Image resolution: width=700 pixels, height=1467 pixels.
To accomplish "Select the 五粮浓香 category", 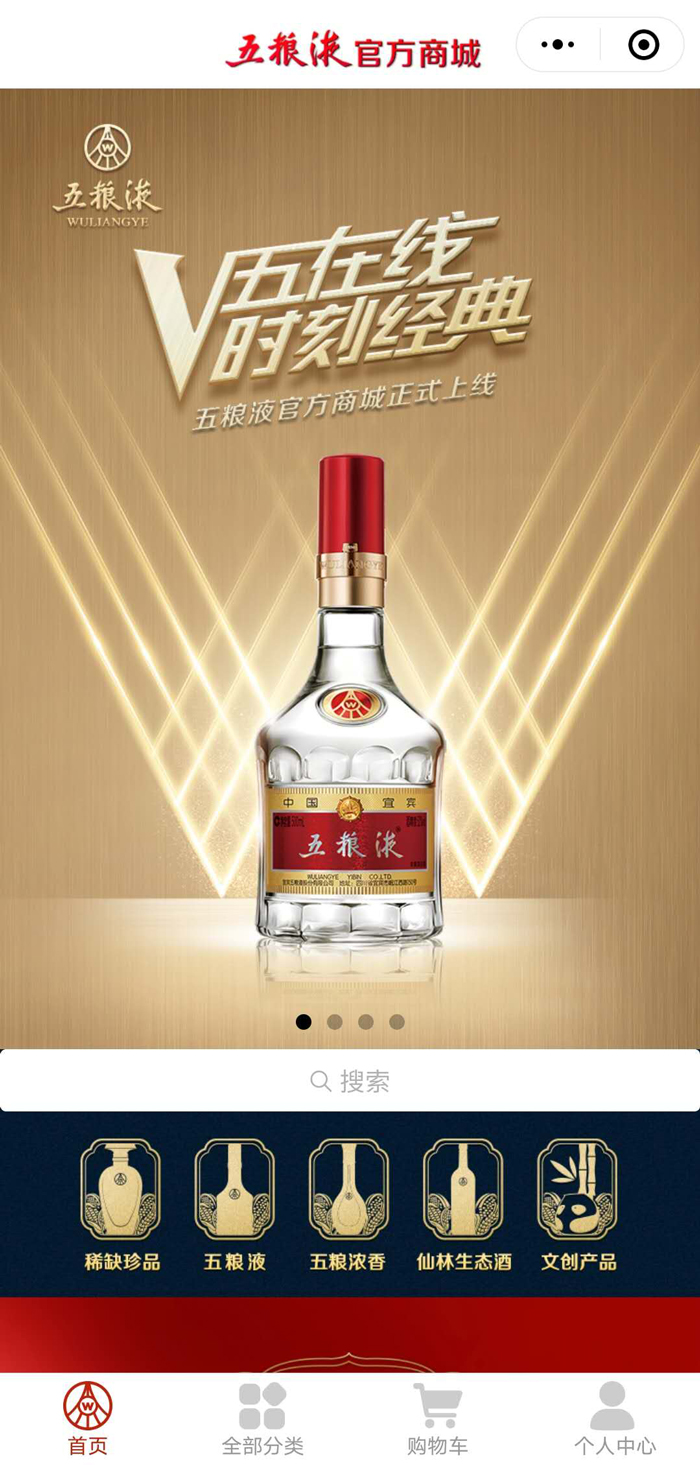I will pyautogui.click(x=348, y=1205).
